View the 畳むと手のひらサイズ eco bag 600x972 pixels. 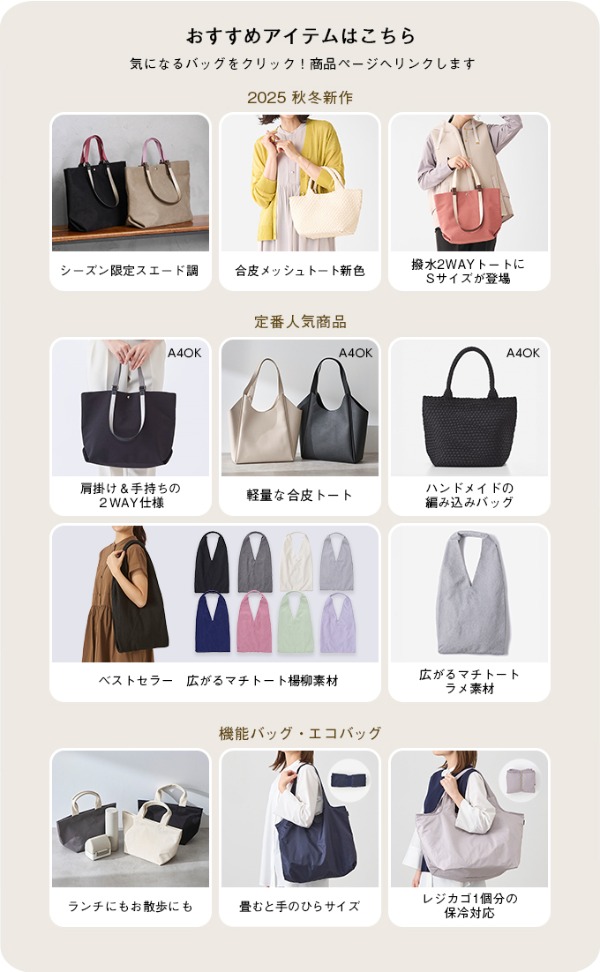[299, 835]
